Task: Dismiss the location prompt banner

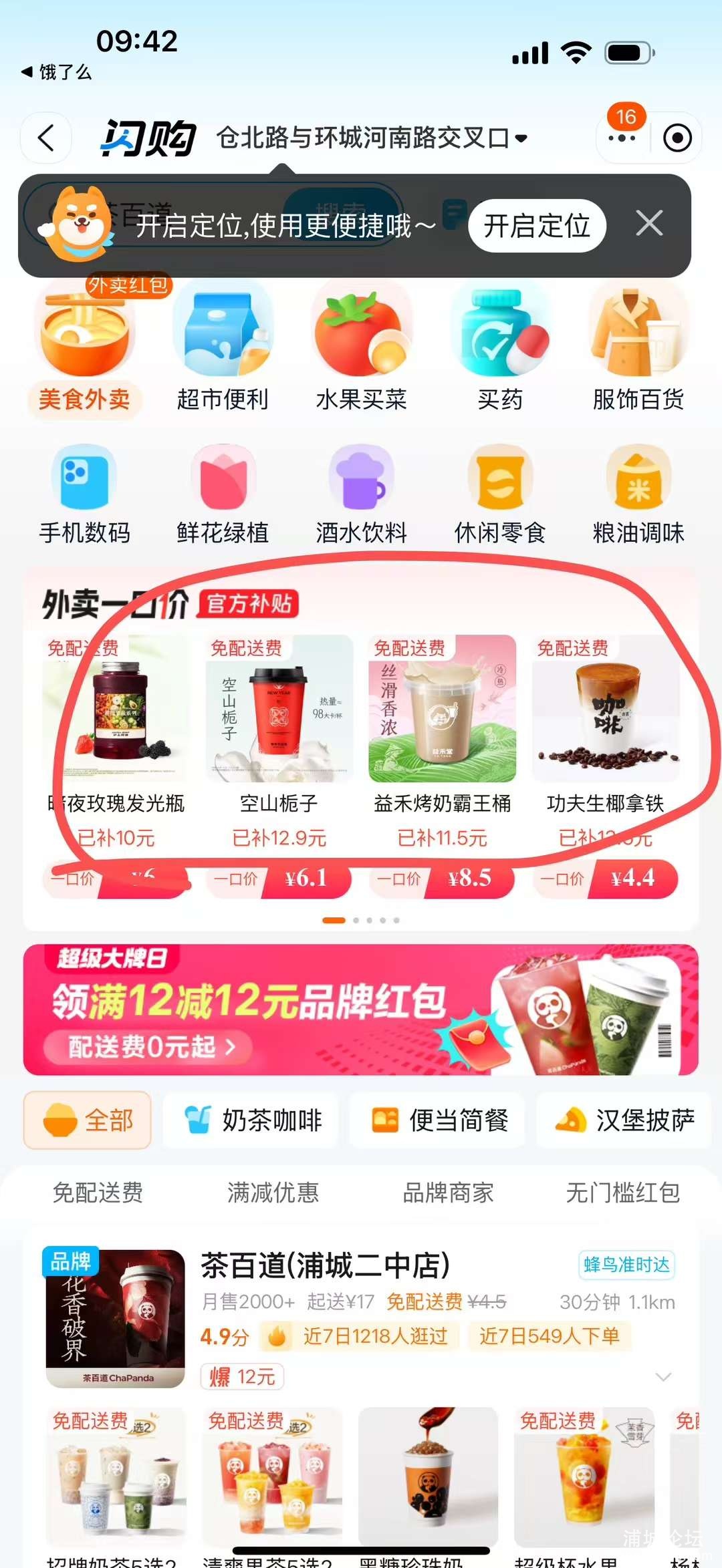Action: click(x=649, y=224)
